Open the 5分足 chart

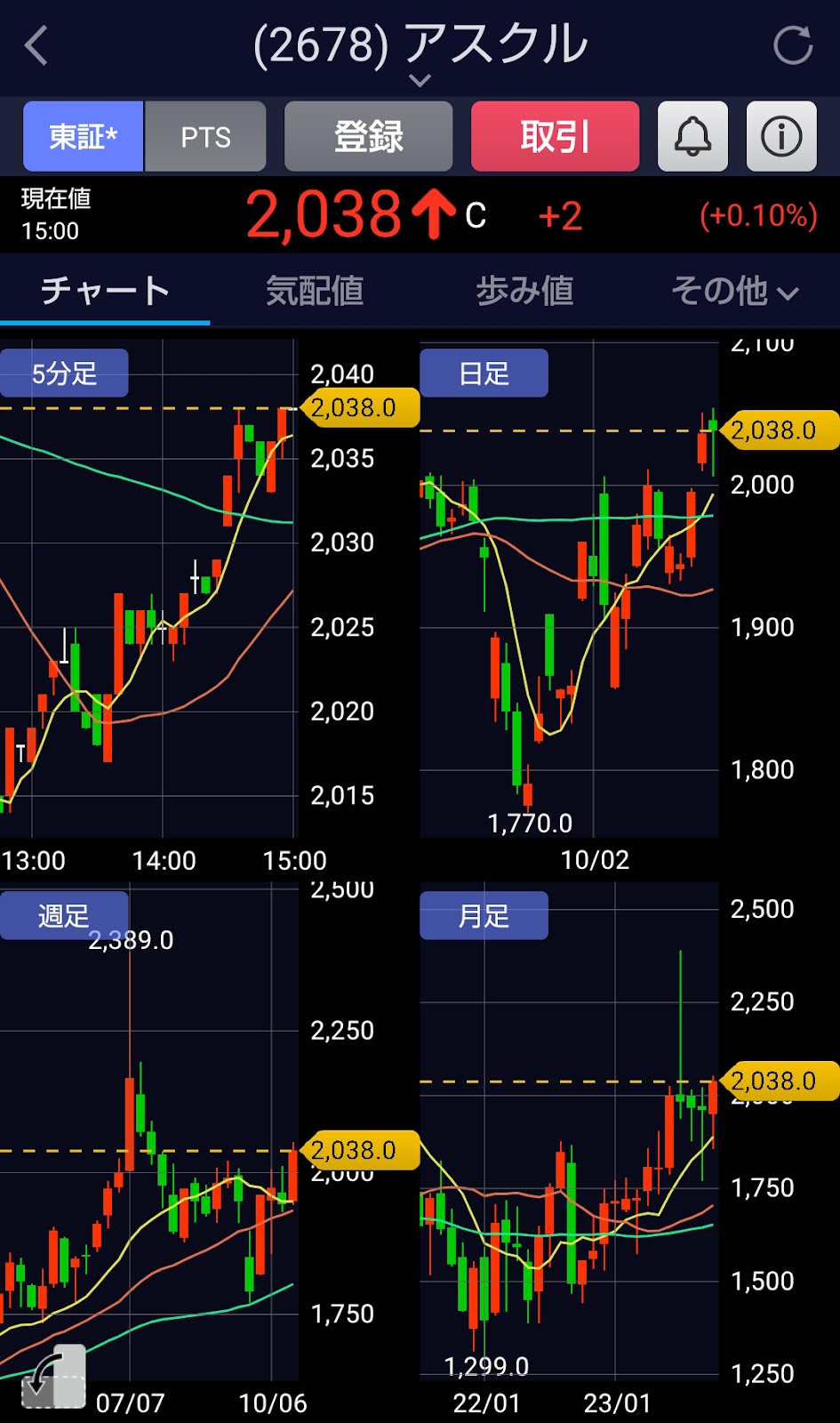[x=64, y=373]
